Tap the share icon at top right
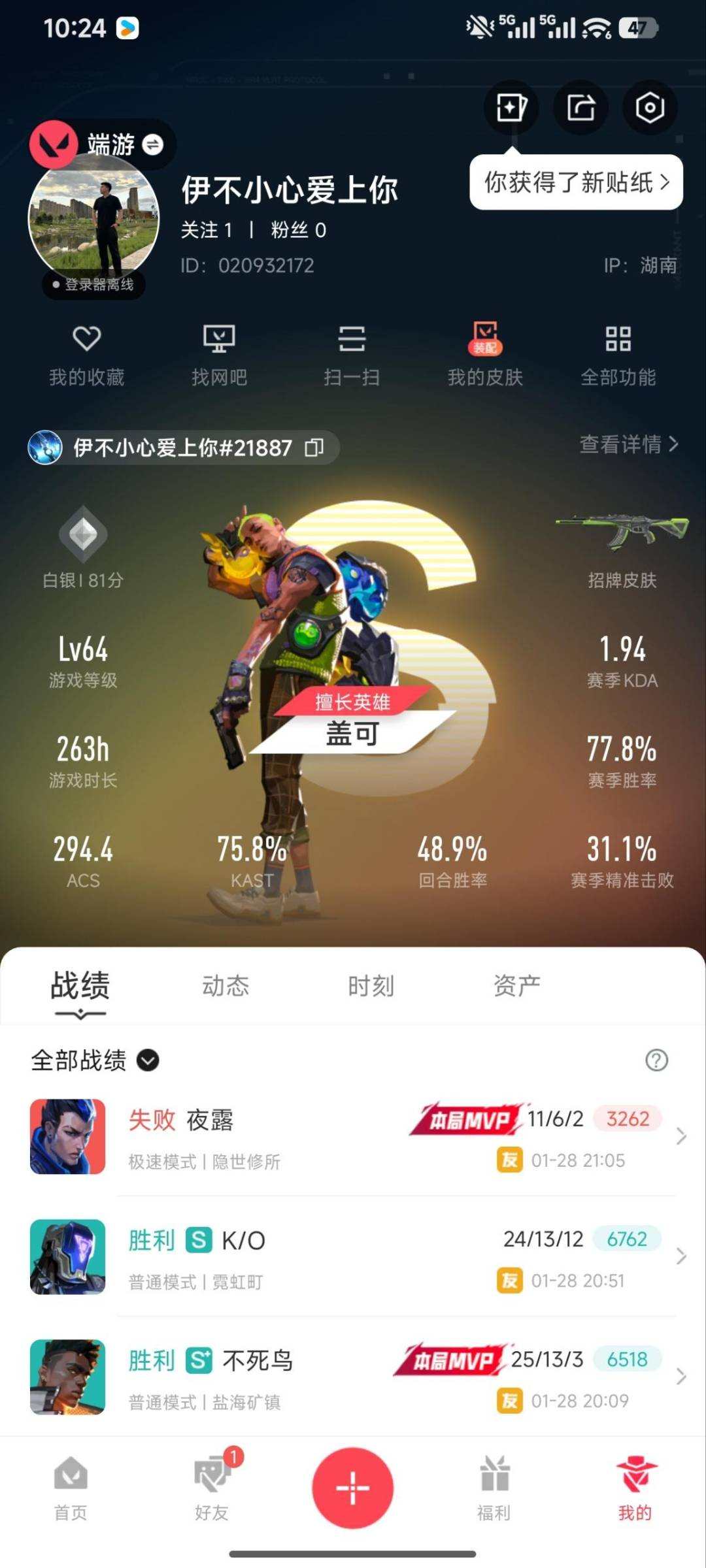706x1568 pixels. (580, 108)
